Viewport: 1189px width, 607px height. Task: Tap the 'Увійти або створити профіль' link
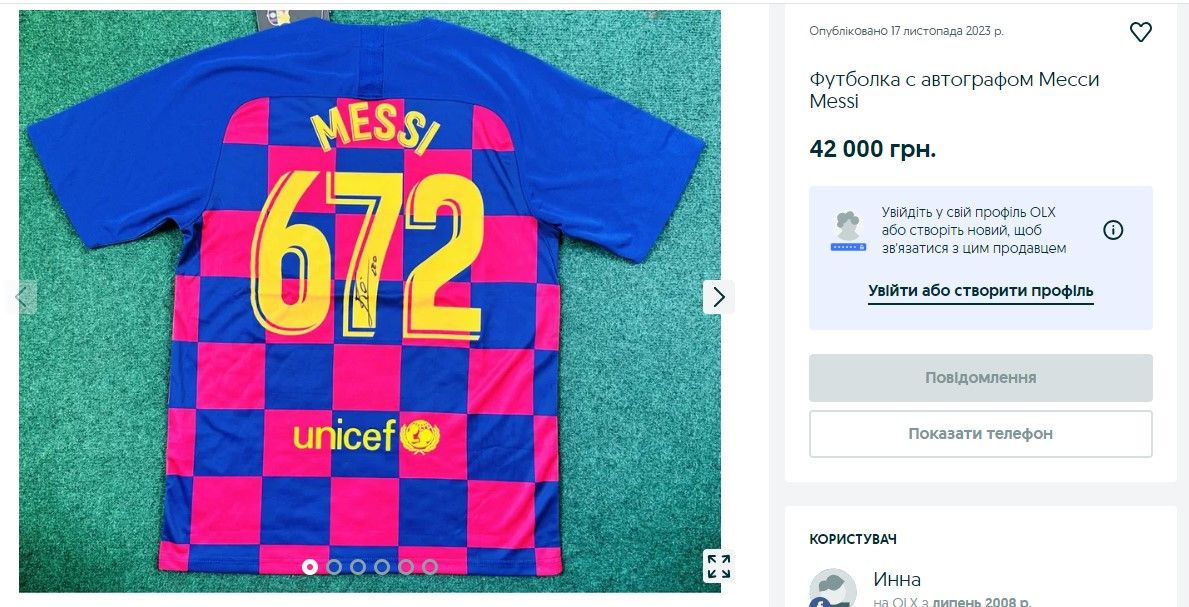tap(980, 292)
